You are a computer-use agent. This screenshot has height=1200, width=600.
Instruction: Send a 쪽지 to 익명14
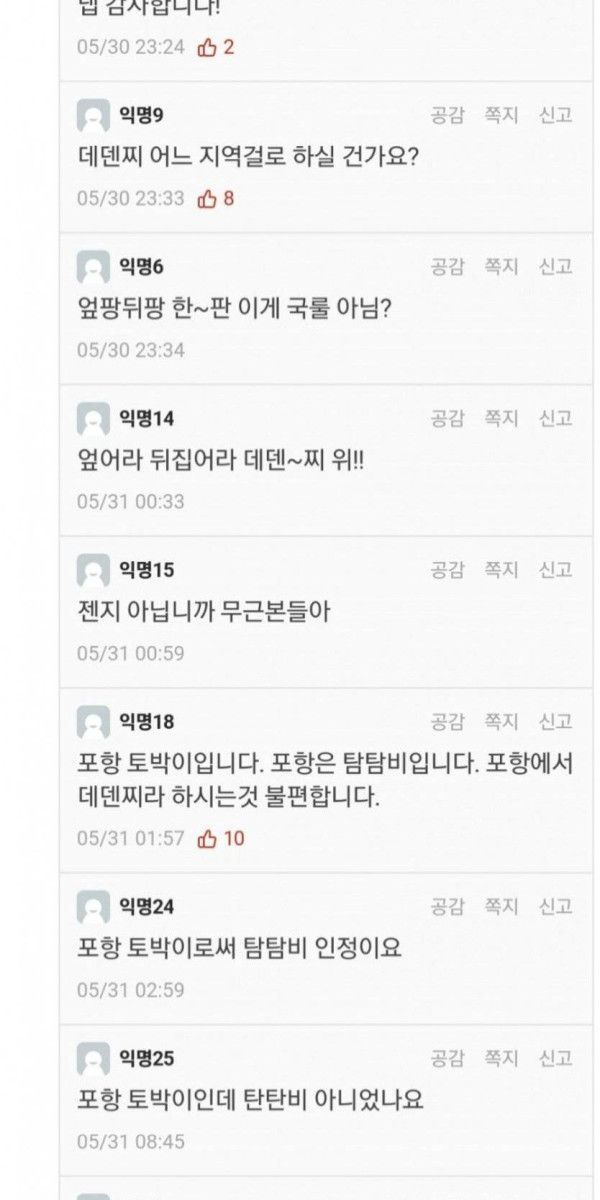501,418
